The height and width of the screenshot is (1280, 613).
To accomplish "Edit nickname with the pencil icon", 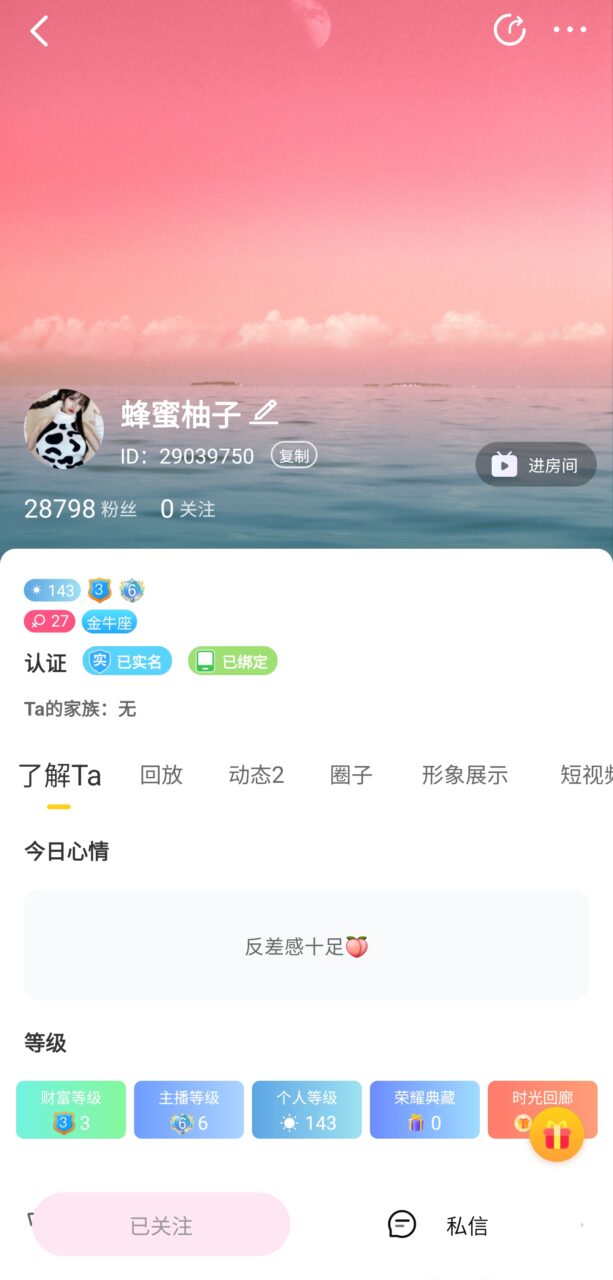I will (x=264, y=412).
